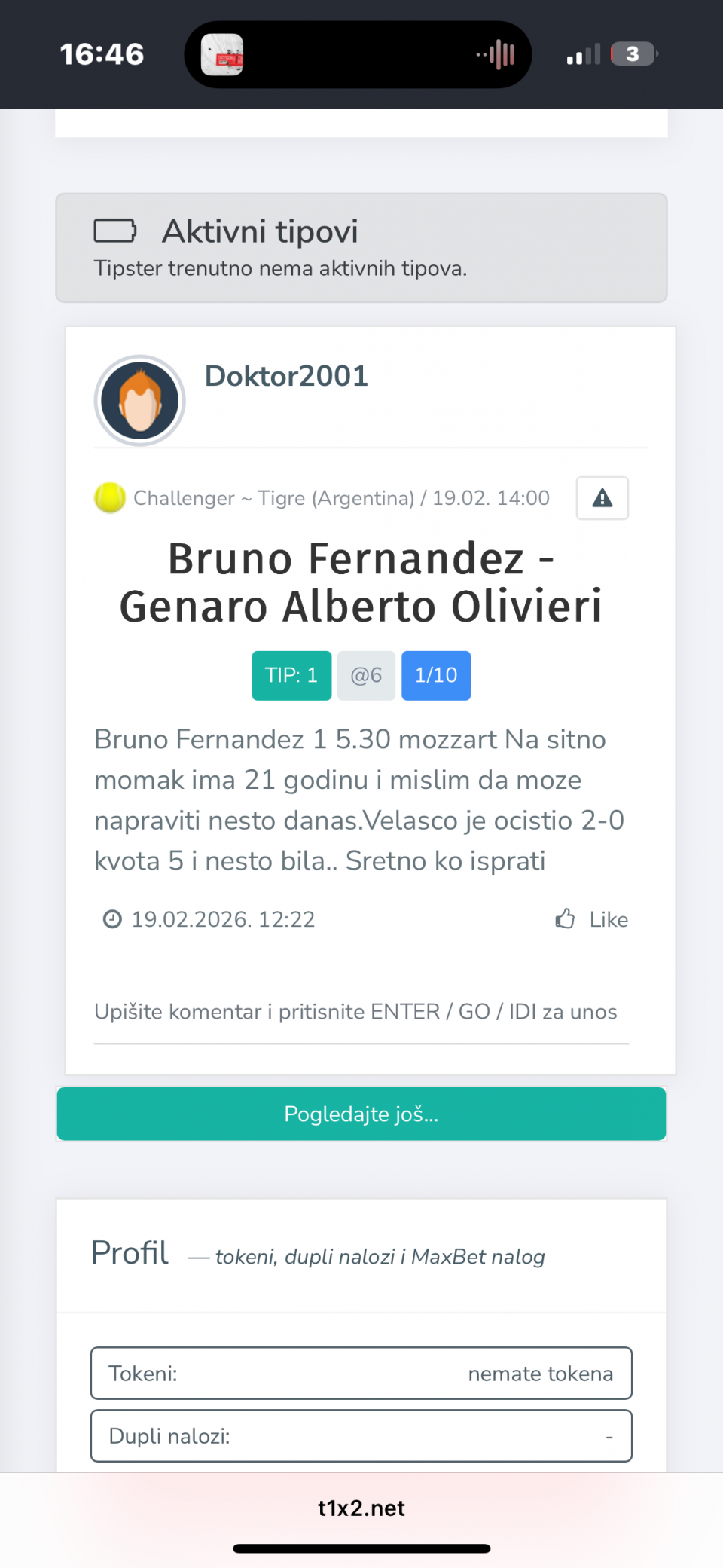
Task: Open the t1x2.net address bar
Action: point(361,1508)
